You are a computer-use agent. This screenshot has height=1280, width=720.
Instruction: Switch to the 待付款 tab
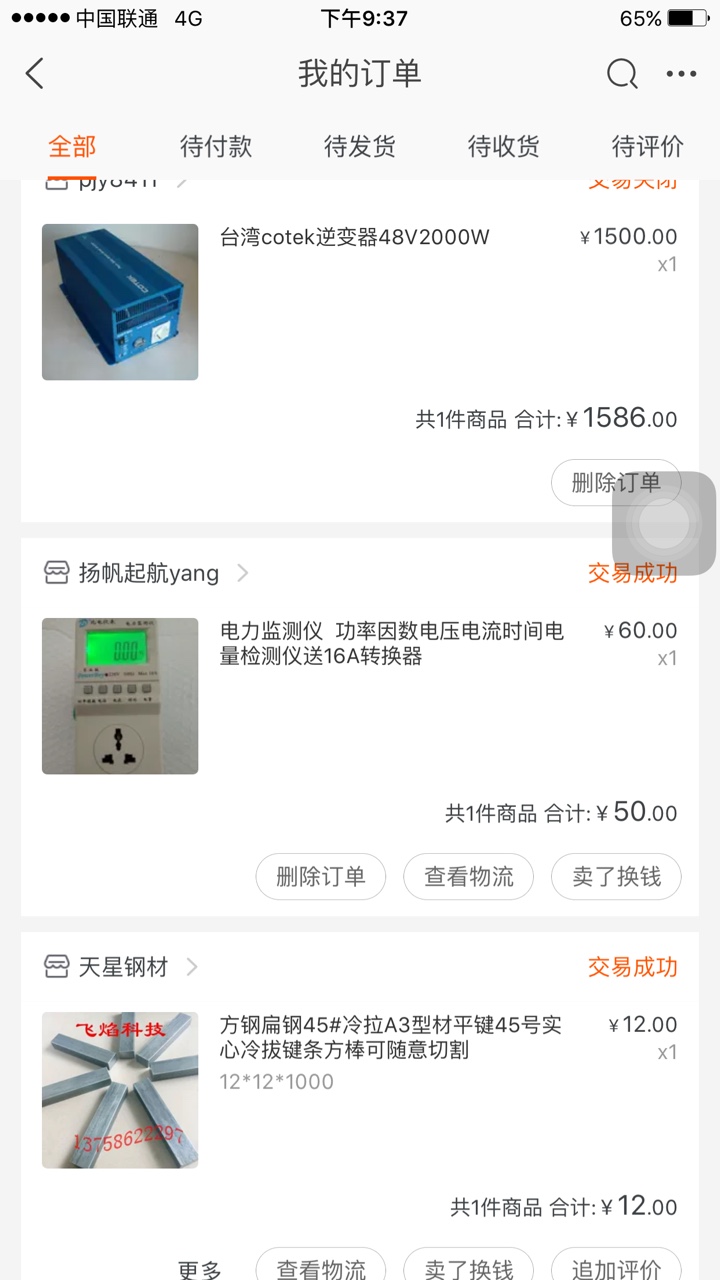pos(216,146)
